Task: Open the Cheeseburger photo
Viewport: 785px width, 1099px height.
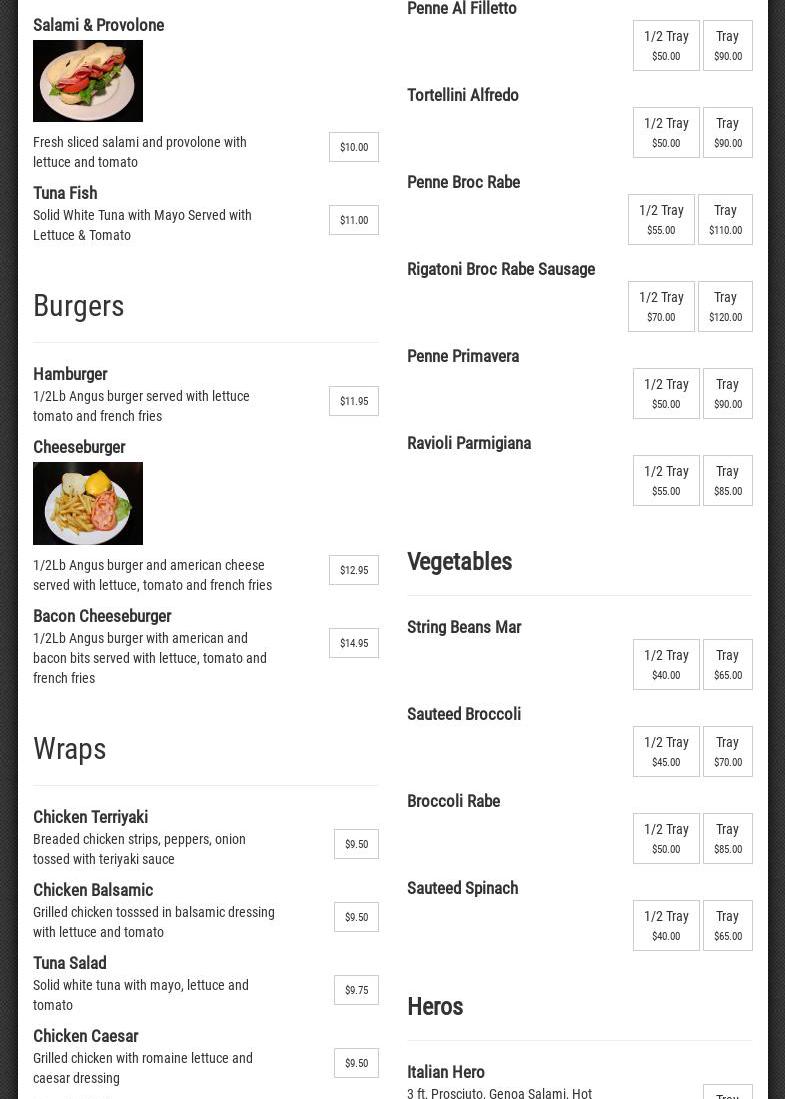Action: point(88,503)
